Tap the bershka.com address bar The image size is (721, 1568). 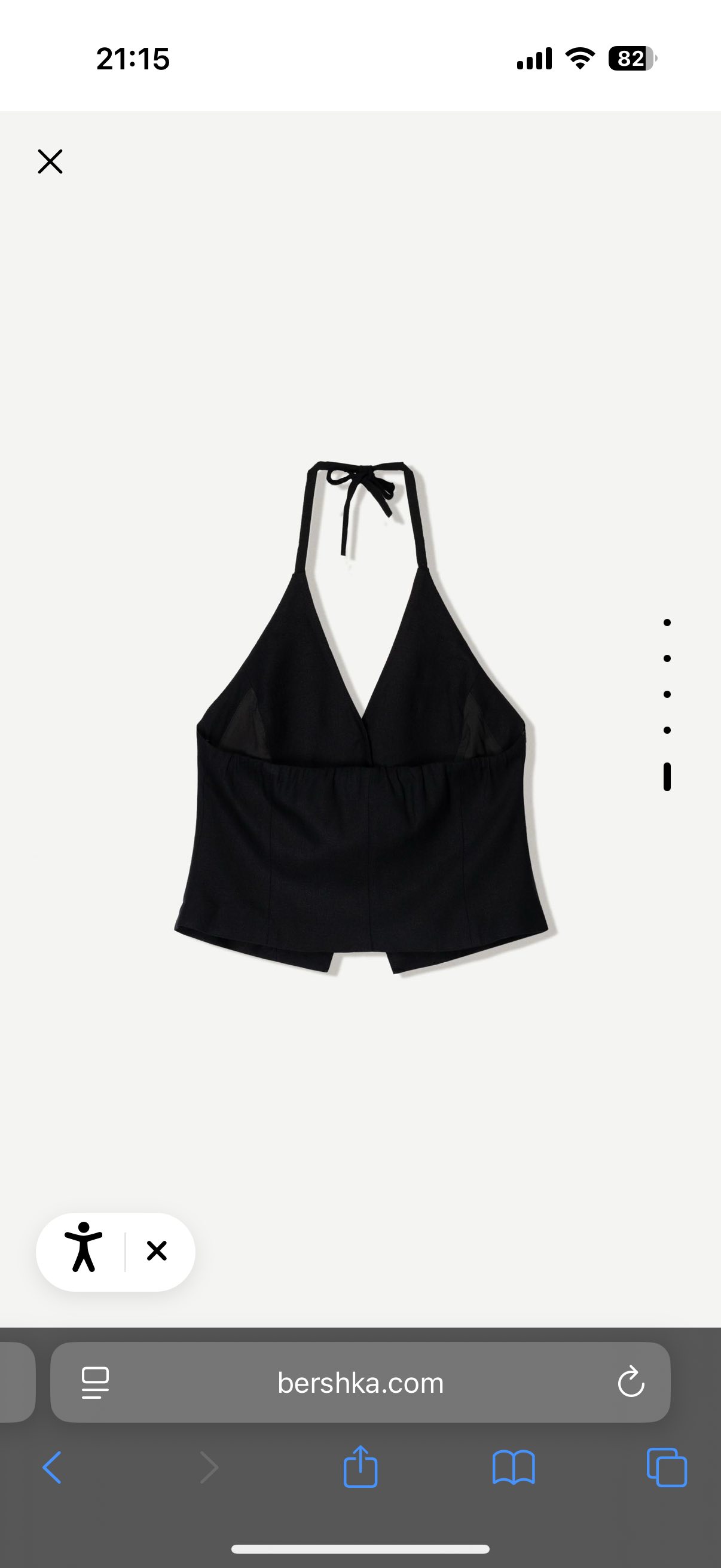(x=360, y=1384)
